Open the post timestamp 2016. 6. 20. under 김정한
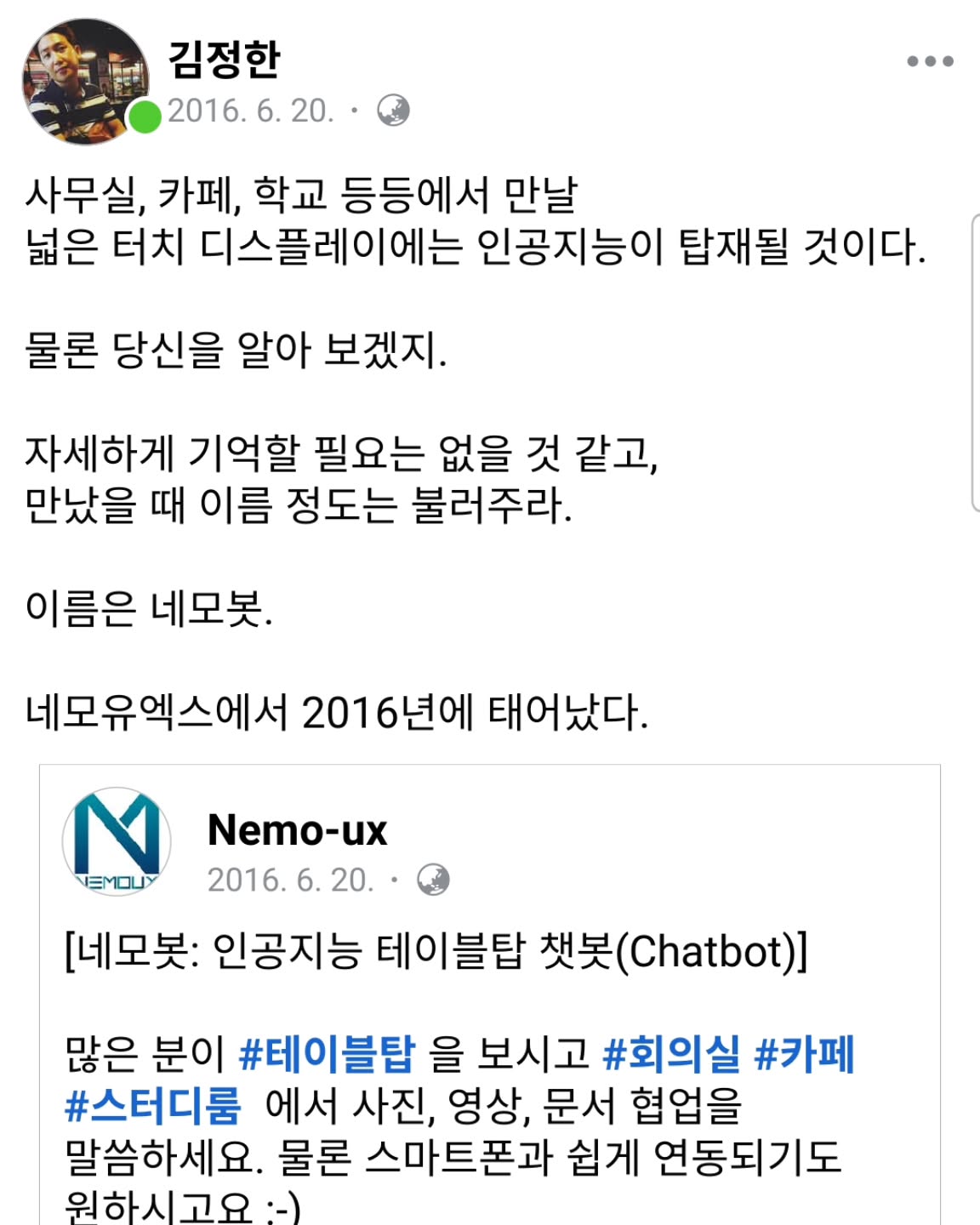Image resolution: width=980 pixels, height=1225 pixels. pyautogui.click(x=251, y=111)
